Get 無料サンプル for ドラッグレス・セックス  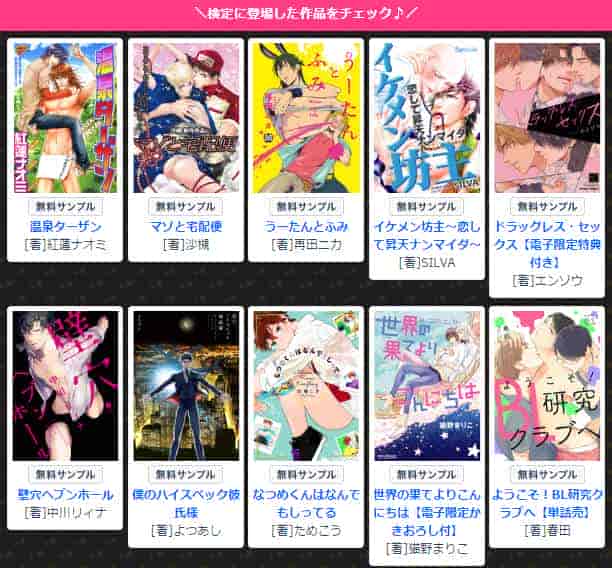pos(546,207)
